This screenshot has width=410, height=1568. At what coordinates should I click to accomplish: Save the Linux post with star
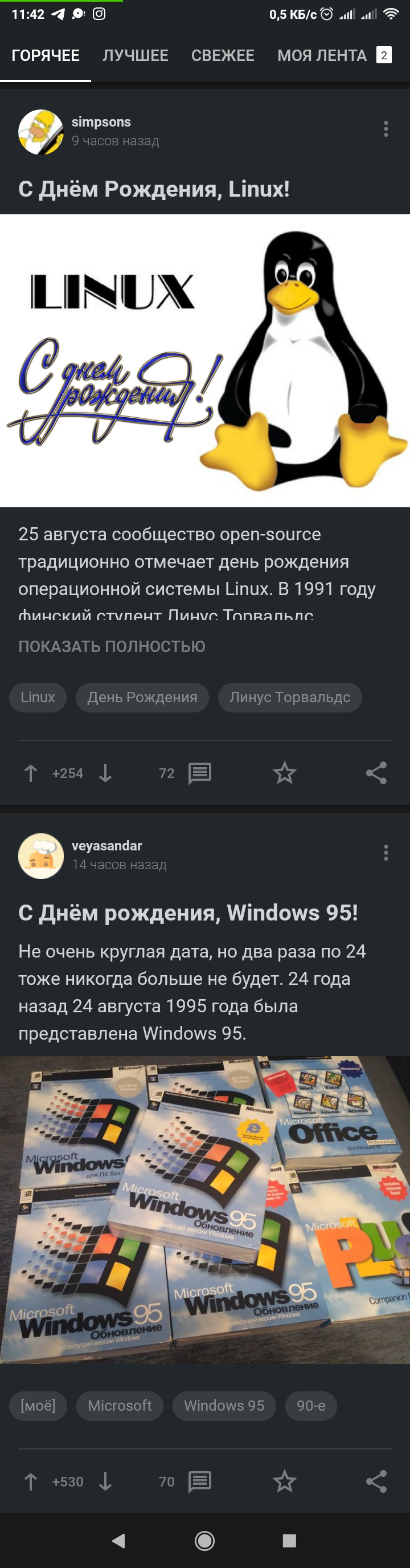pos(284,773)
